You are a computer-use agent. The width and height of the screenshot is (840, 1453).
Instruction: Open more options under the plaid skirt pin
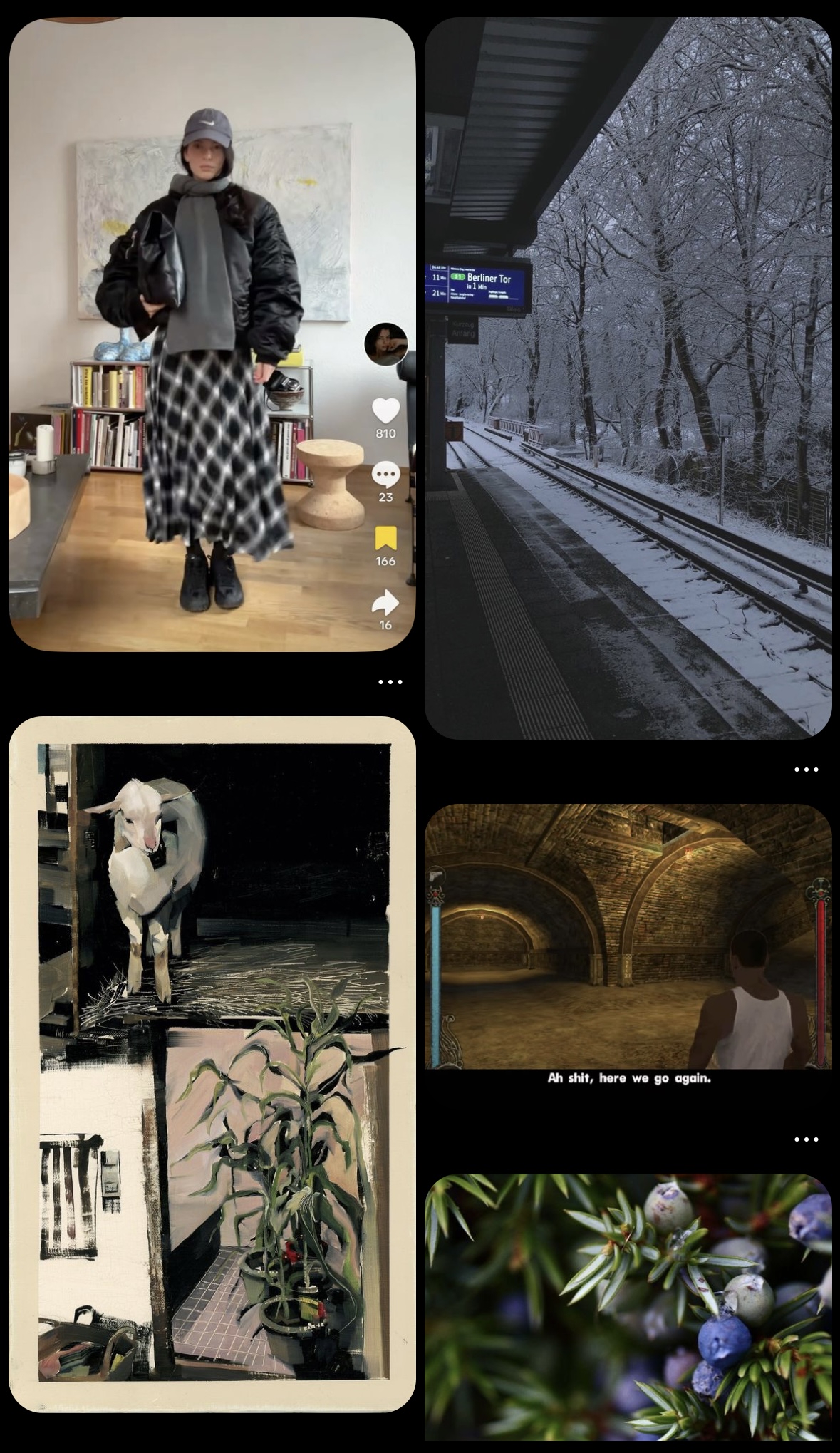(390, 682)
